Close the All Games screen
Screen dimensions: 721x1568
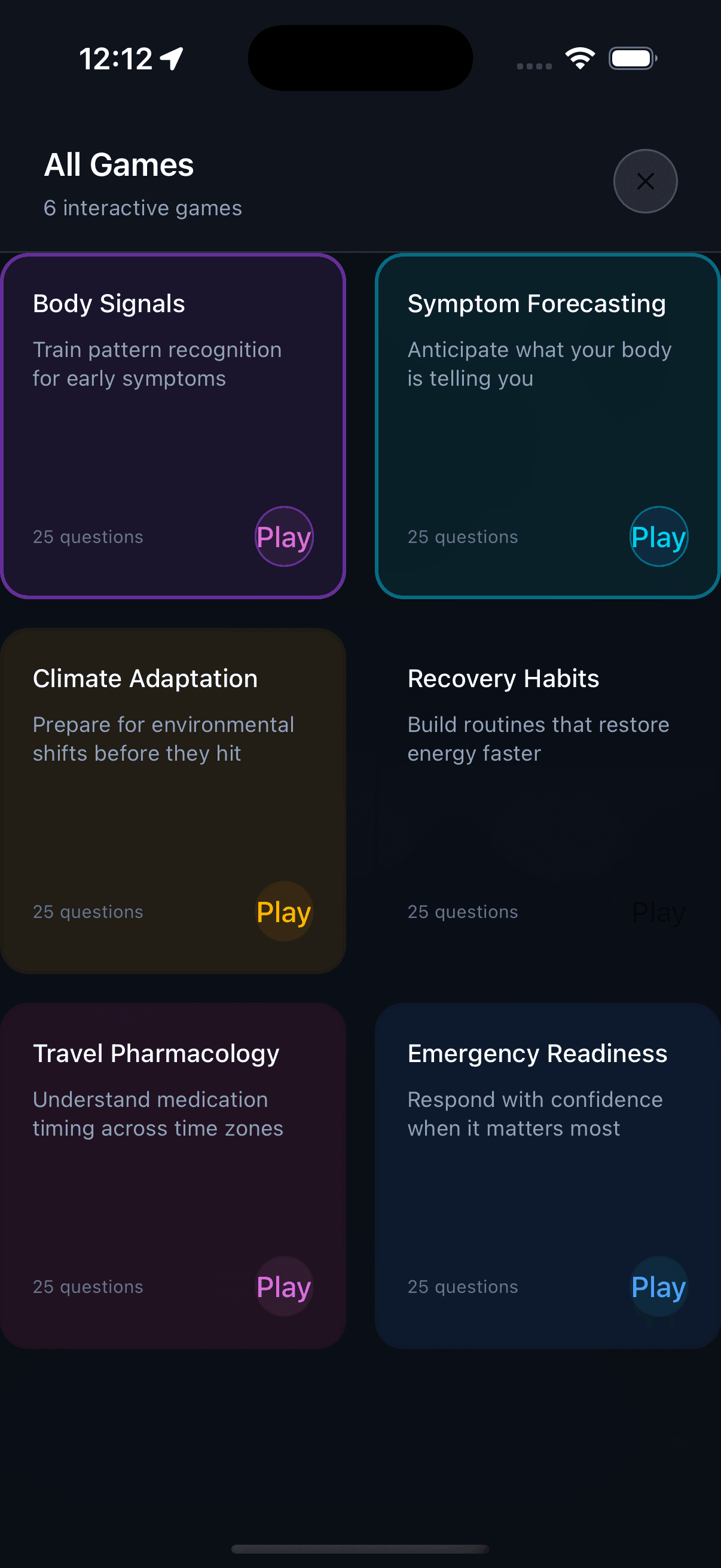click(x=645, y=181)
